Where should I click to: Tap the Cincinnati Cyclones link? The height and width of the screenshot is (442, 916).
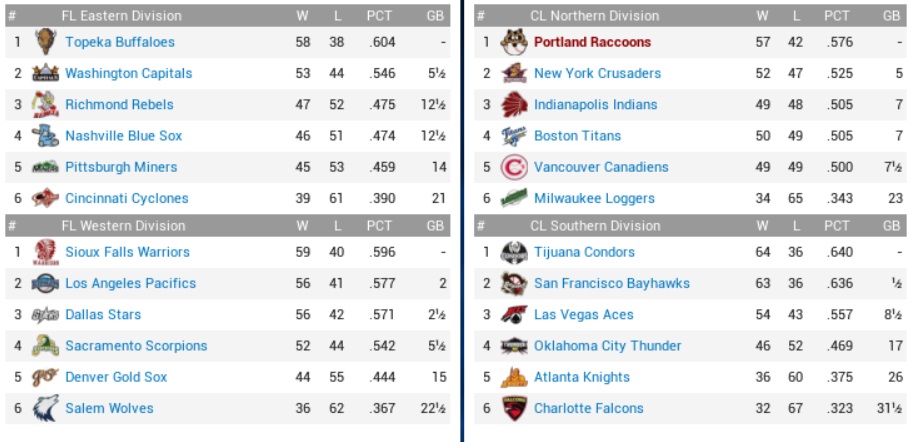click(126, 198)
